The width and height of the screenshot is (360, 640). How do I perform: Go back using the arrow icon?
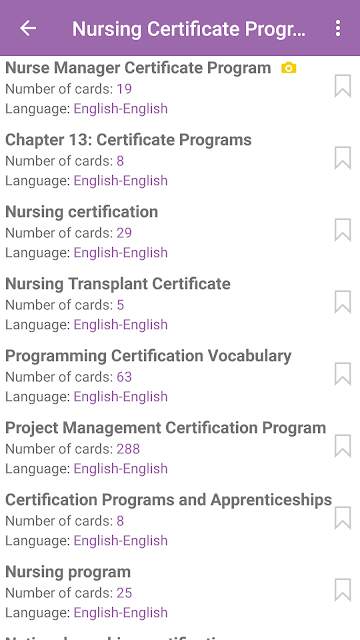pos(28,28)
